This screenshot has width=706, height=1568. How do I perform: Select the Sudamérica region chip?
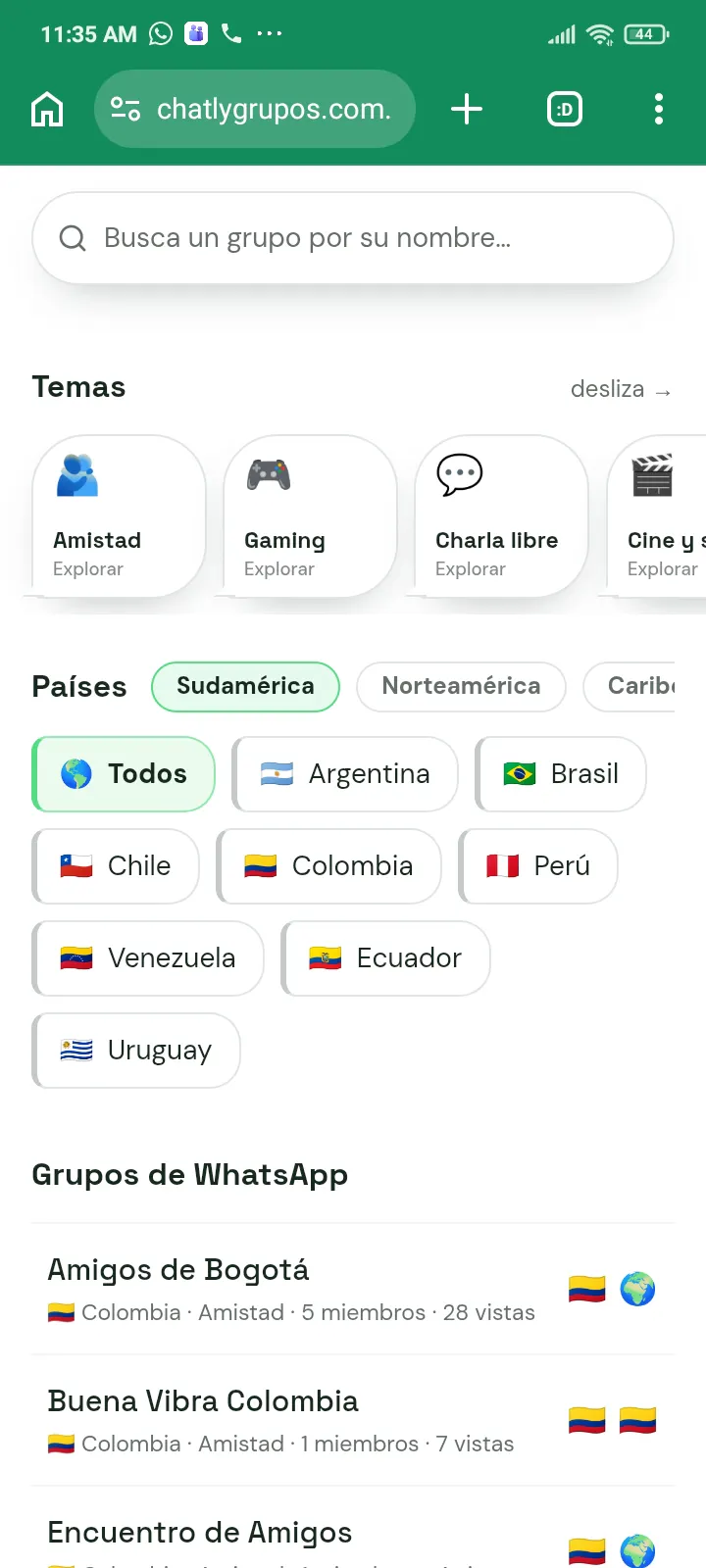coord(245,686)
